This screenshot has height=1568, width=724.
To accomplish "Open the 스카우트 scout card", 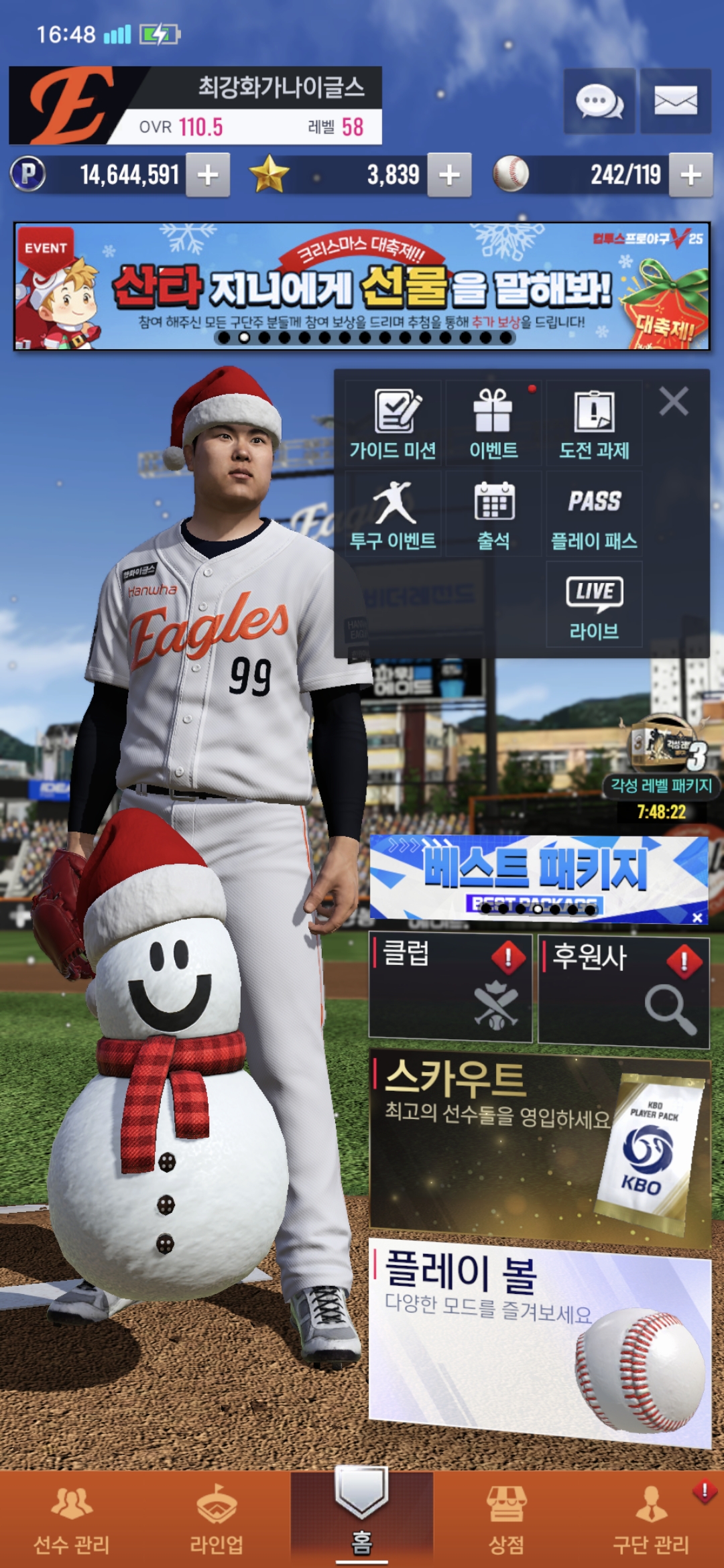I will (x=539, y=1145).
